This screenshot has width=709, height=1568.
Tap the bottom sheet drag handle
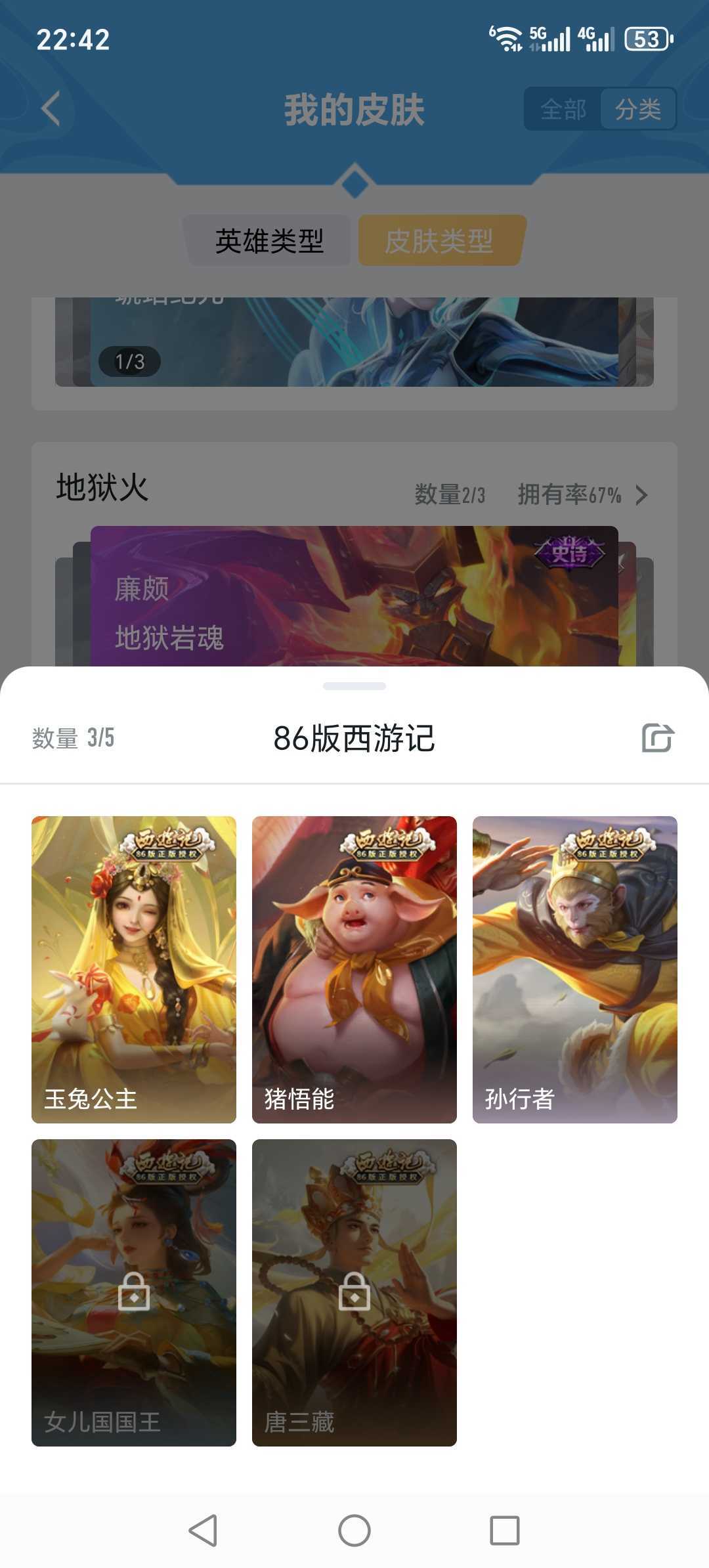354,686
